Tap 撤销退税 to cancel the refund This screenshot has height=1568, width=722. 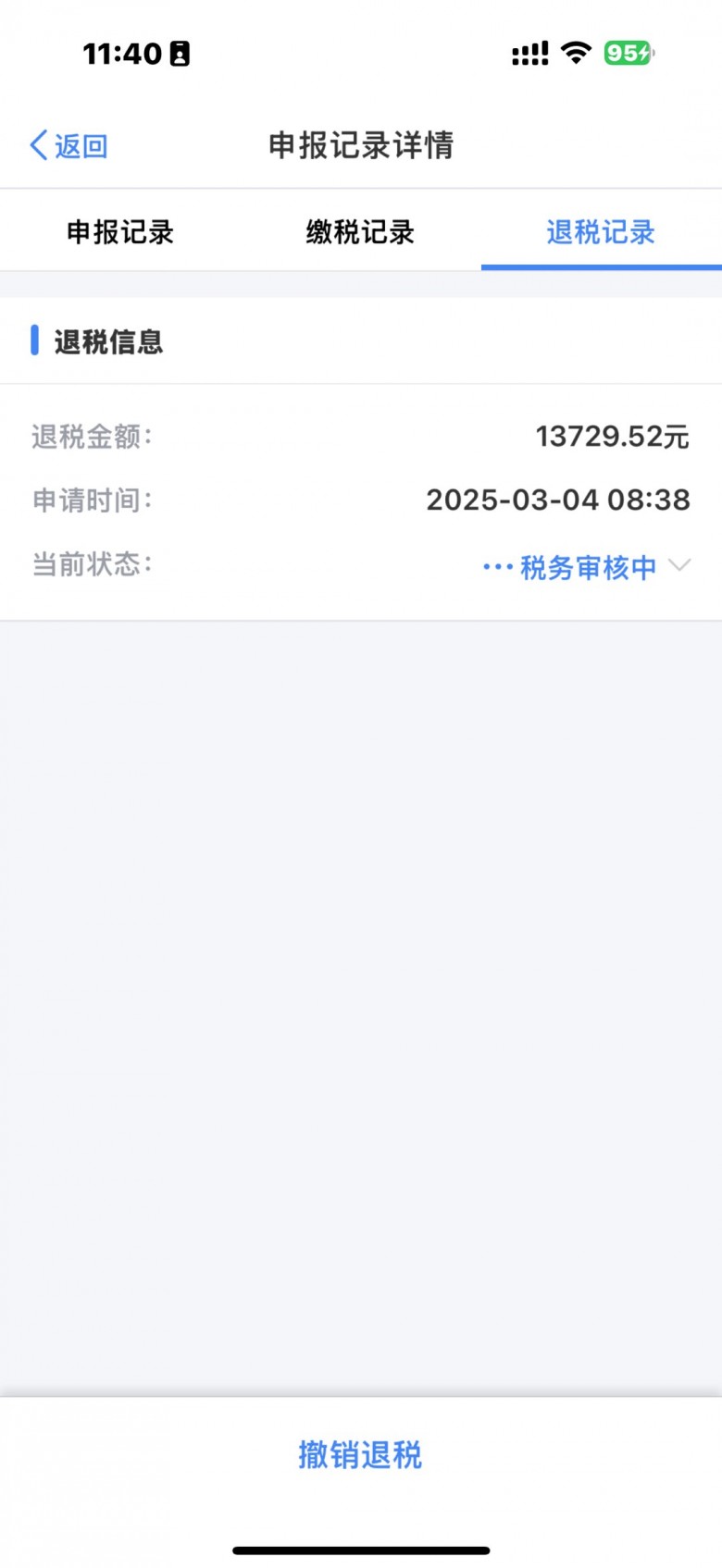360,1455
